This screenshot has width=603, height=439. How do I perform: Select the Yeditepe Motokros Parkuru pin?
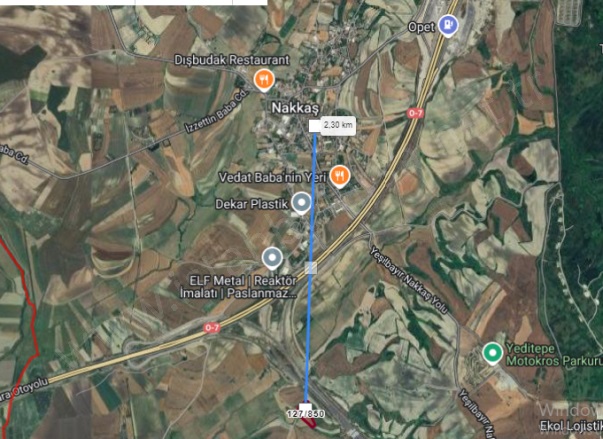pyautogui.click(x=492, y=352)
